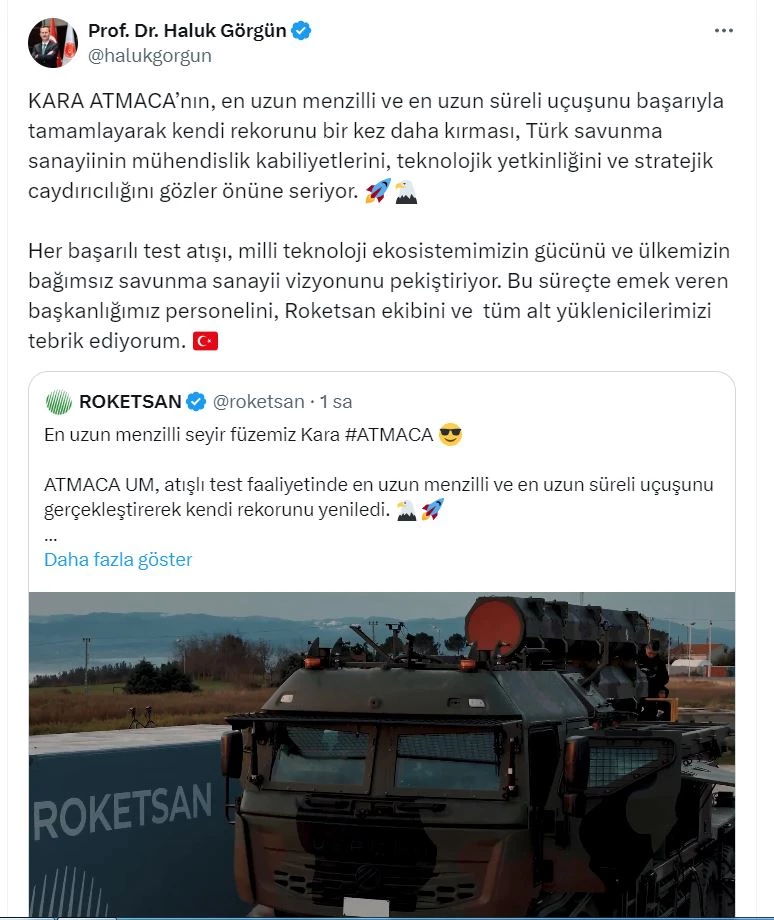
Task: Open the tweet's overflow menu
Action: pyautogui.click(x=724, y=31)
